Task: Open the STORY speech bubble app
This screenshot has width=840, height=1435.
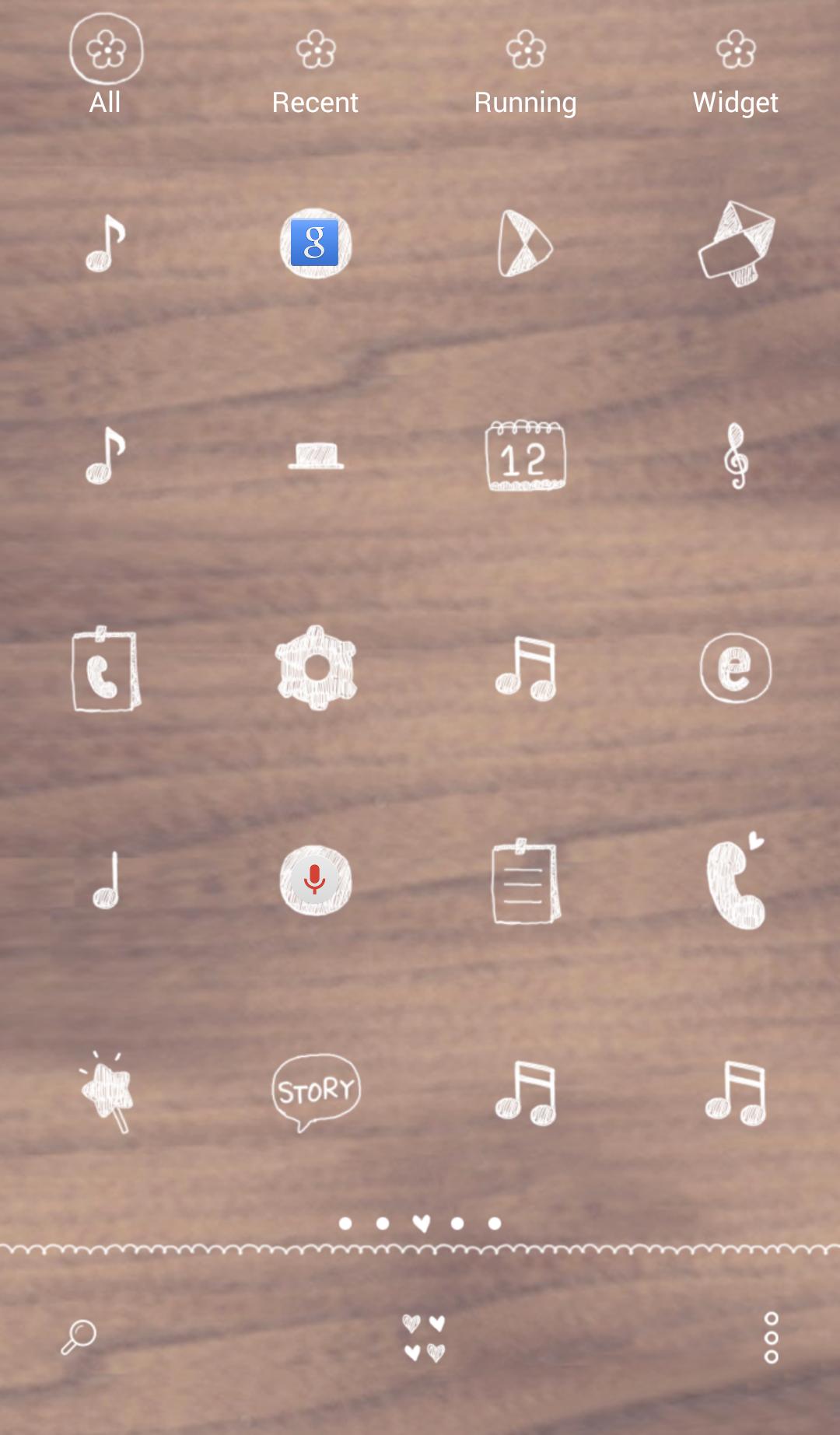Action: point(316,1091)
